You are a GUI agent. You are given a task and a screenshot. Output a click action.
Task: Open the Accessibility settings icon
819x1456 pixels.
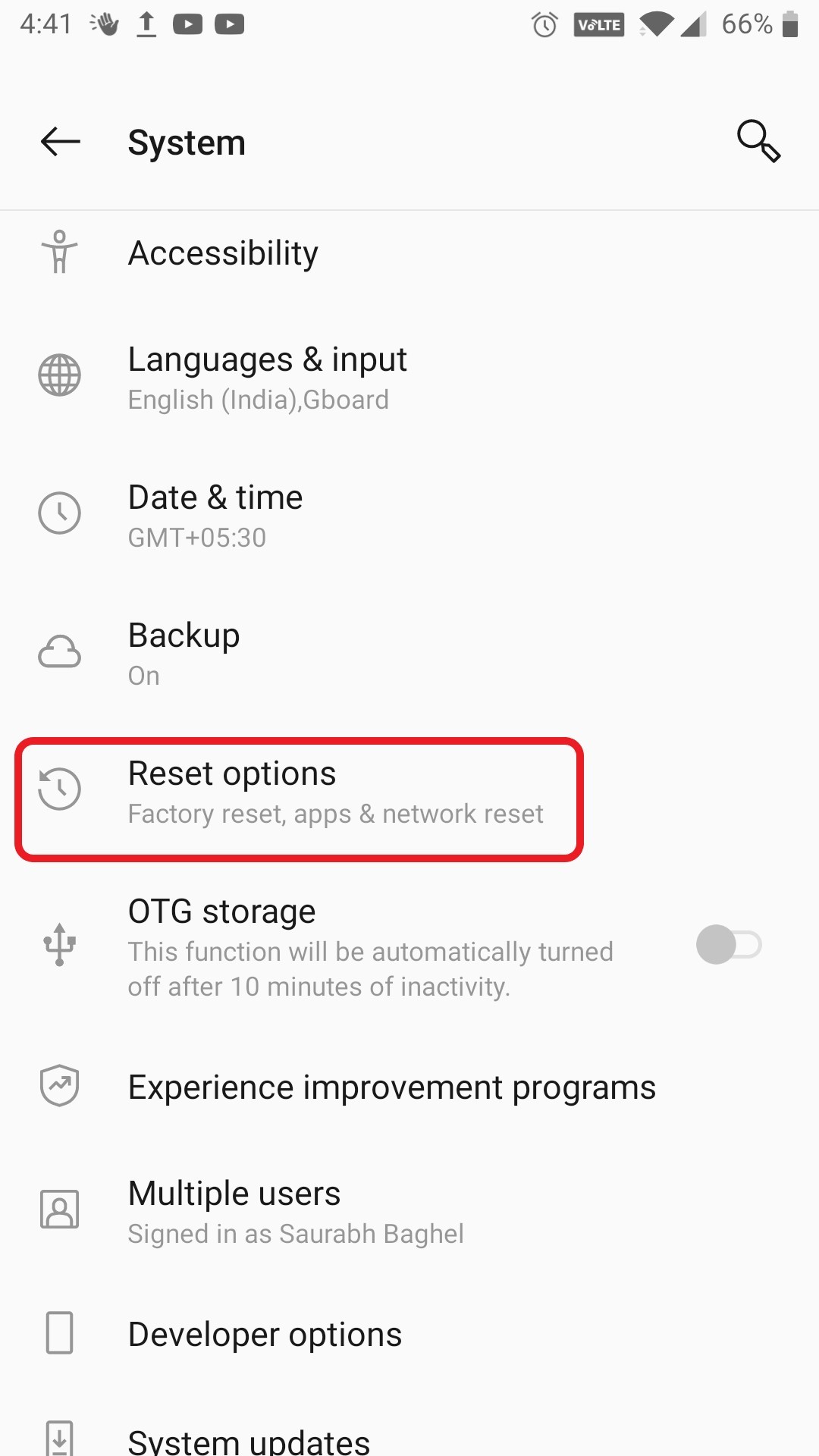59,253
